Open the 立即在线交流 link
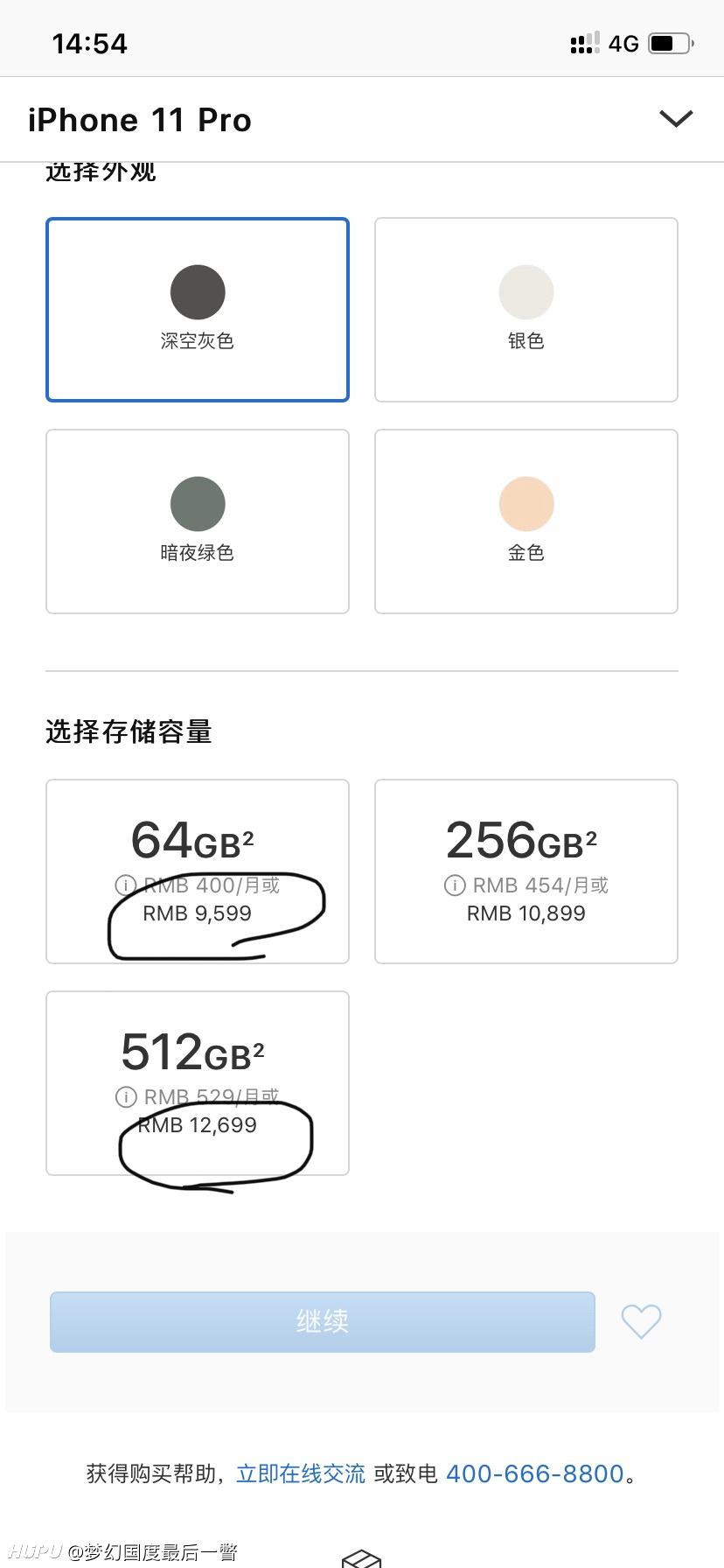The width and height of the screenshot is (724, 1568). point(301,1473)
